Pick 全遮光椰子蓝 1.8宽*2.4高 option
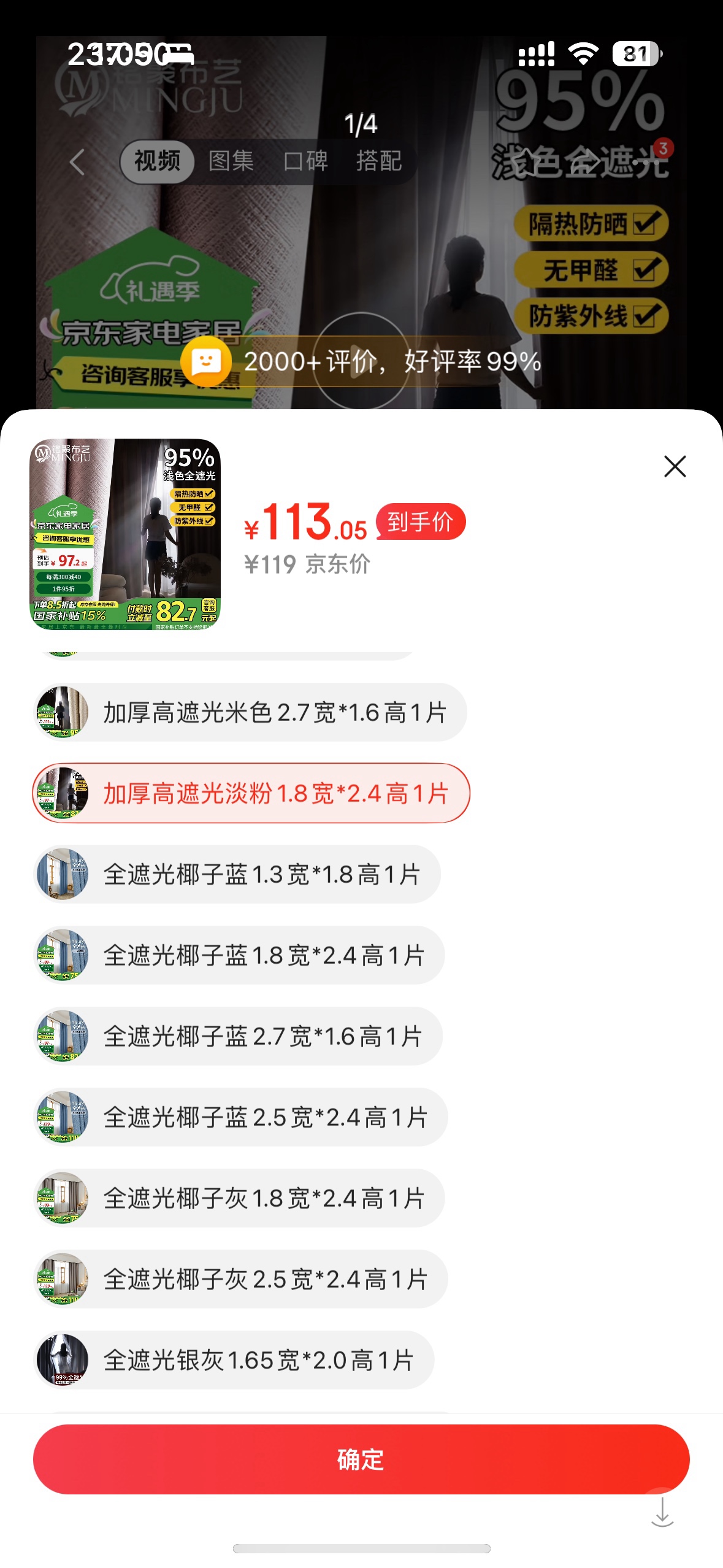Viewport: 723px width, 1568px height. click(x=239, y=955)
